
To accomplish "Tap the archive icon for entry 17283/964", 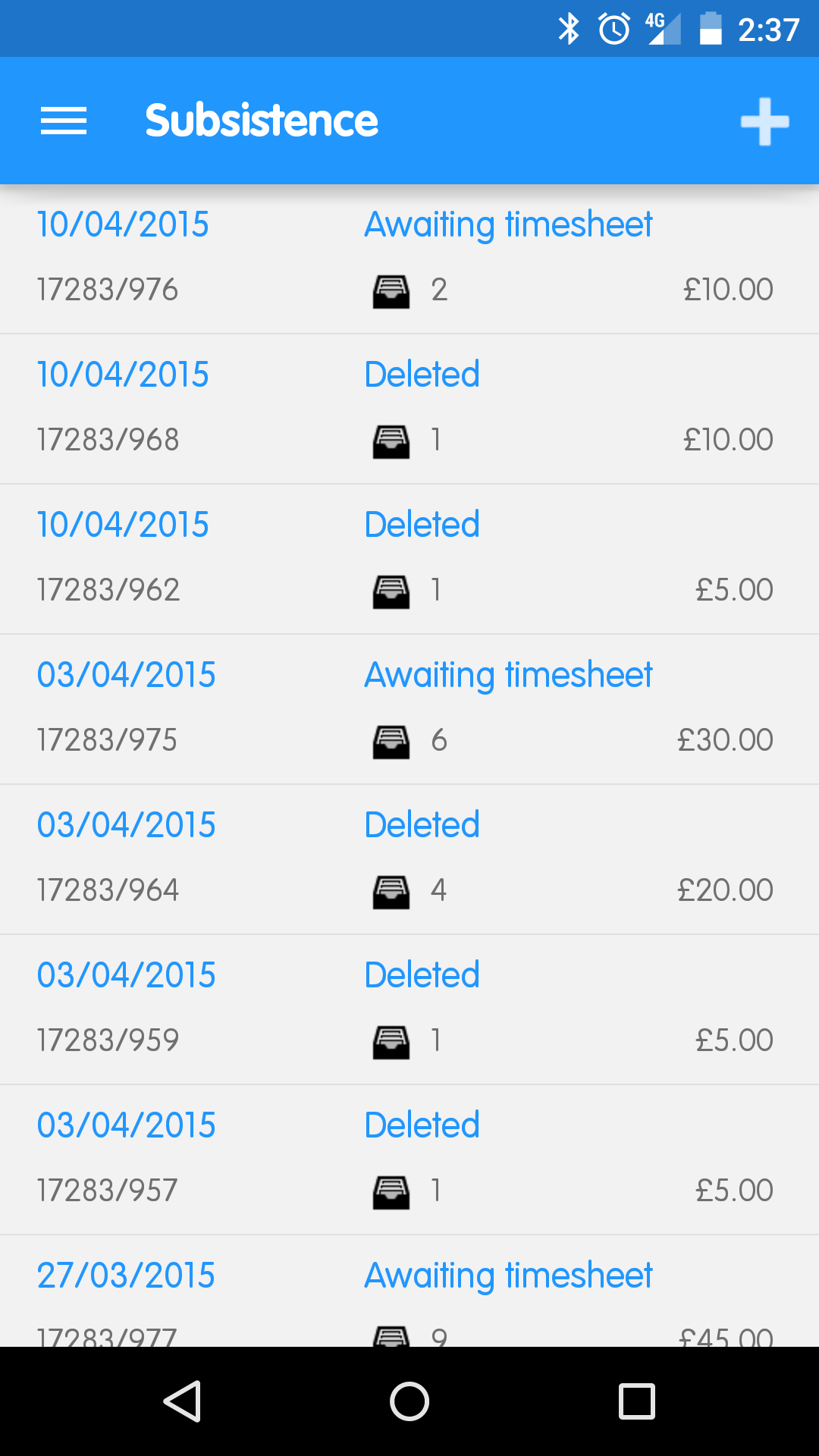I will pos(391,890).
